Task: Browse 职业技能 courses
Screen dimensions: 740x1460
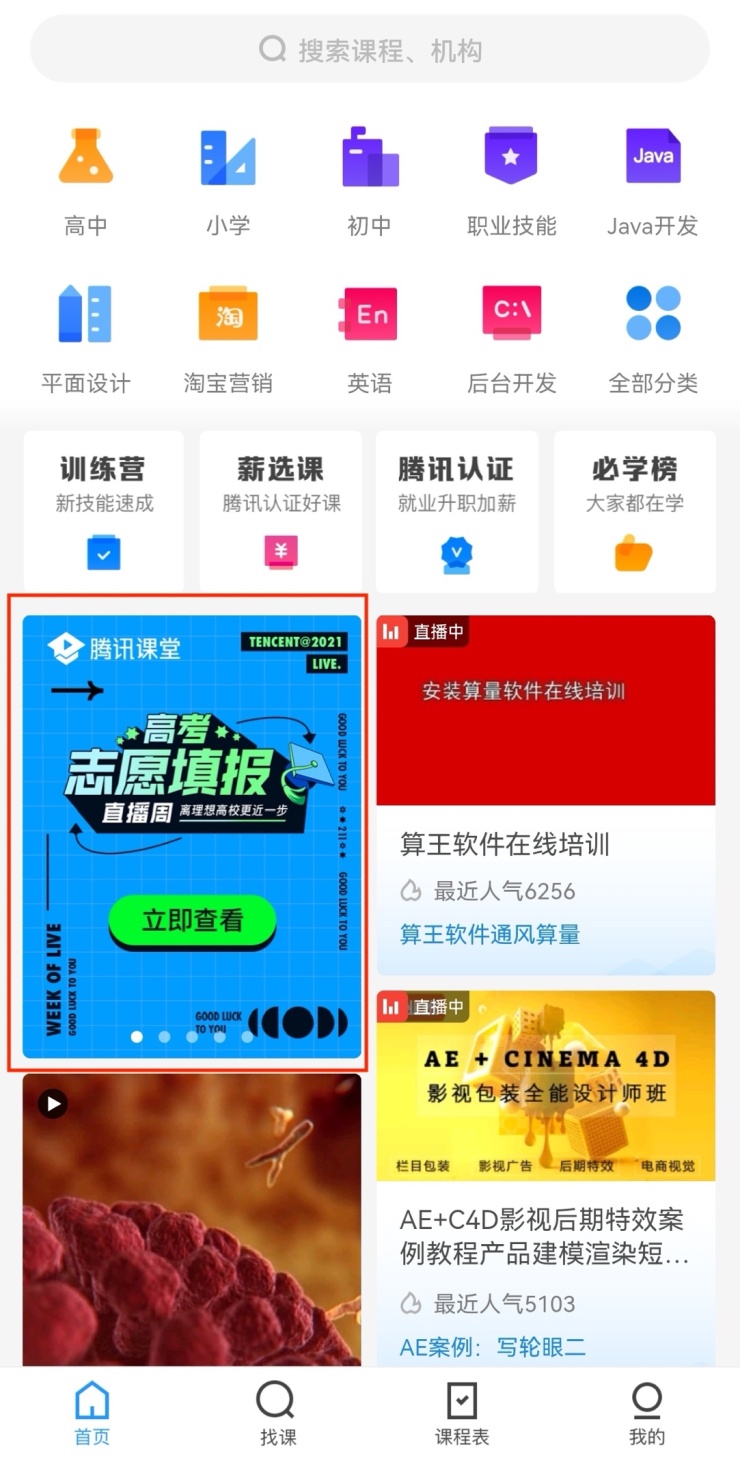Action: [511, 180]
